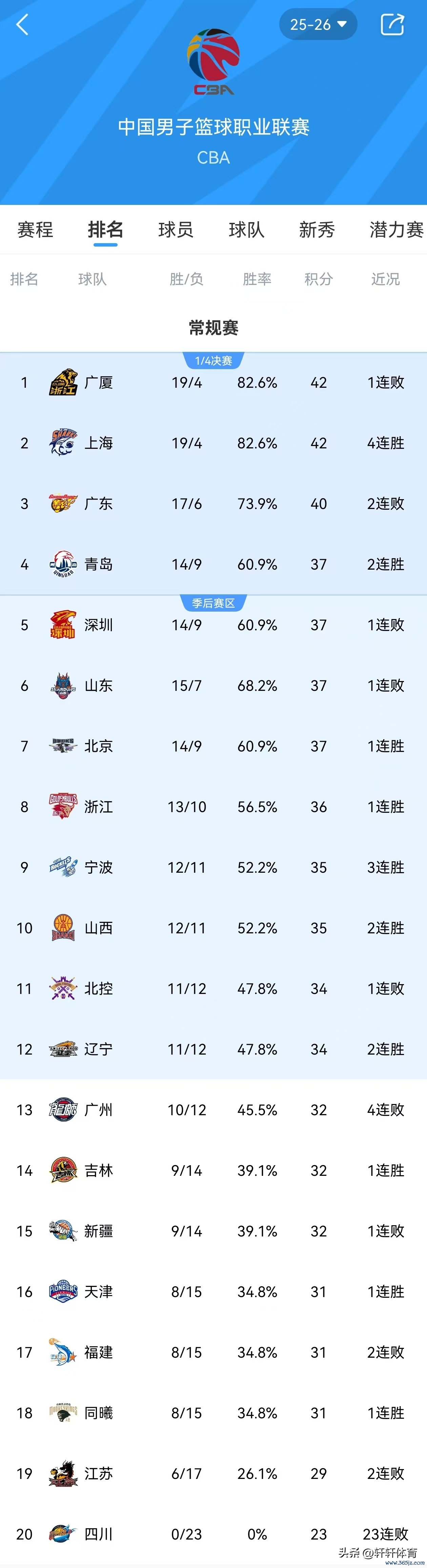Open the 25-26 season dropdown
This screenshot has height=1568, width=427.
(318, 24)
